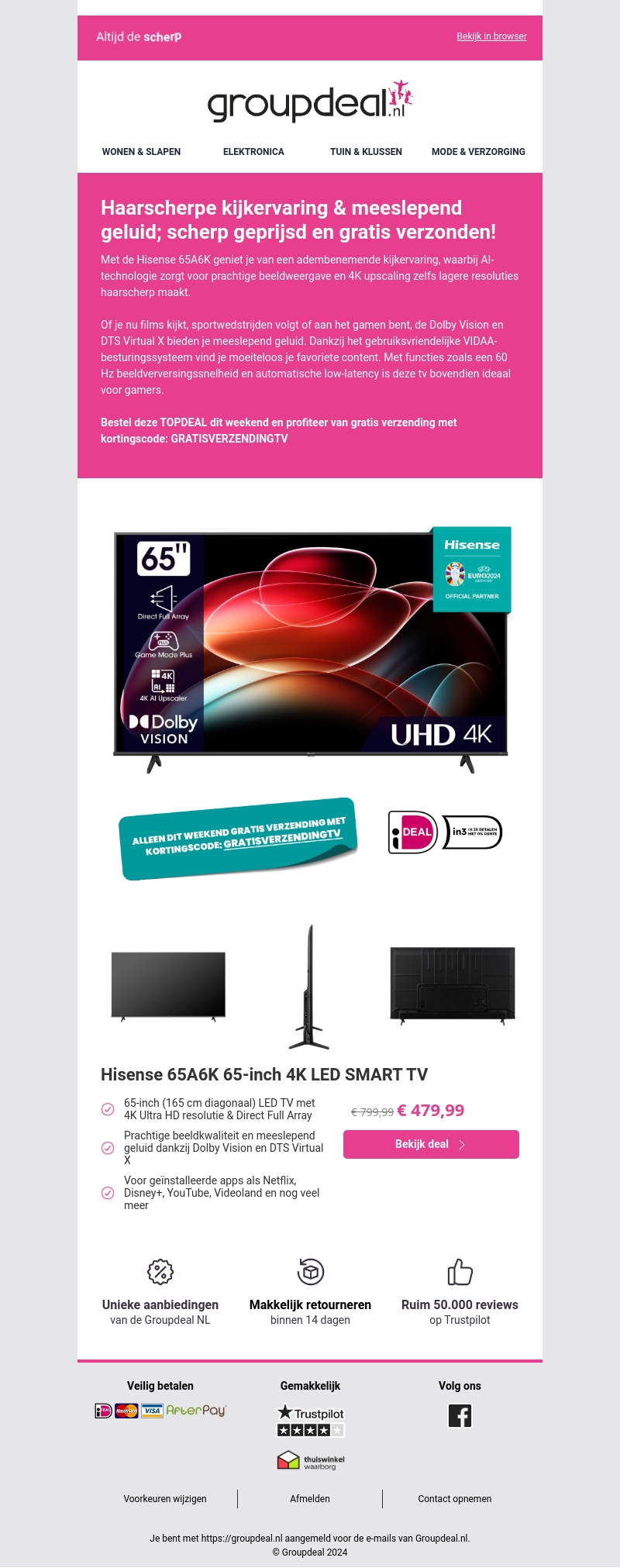Image resolution: width=620 pixels, height=1568 pixels.
Task: View the TV rear-view thumbnail
Action: point(453,984)
